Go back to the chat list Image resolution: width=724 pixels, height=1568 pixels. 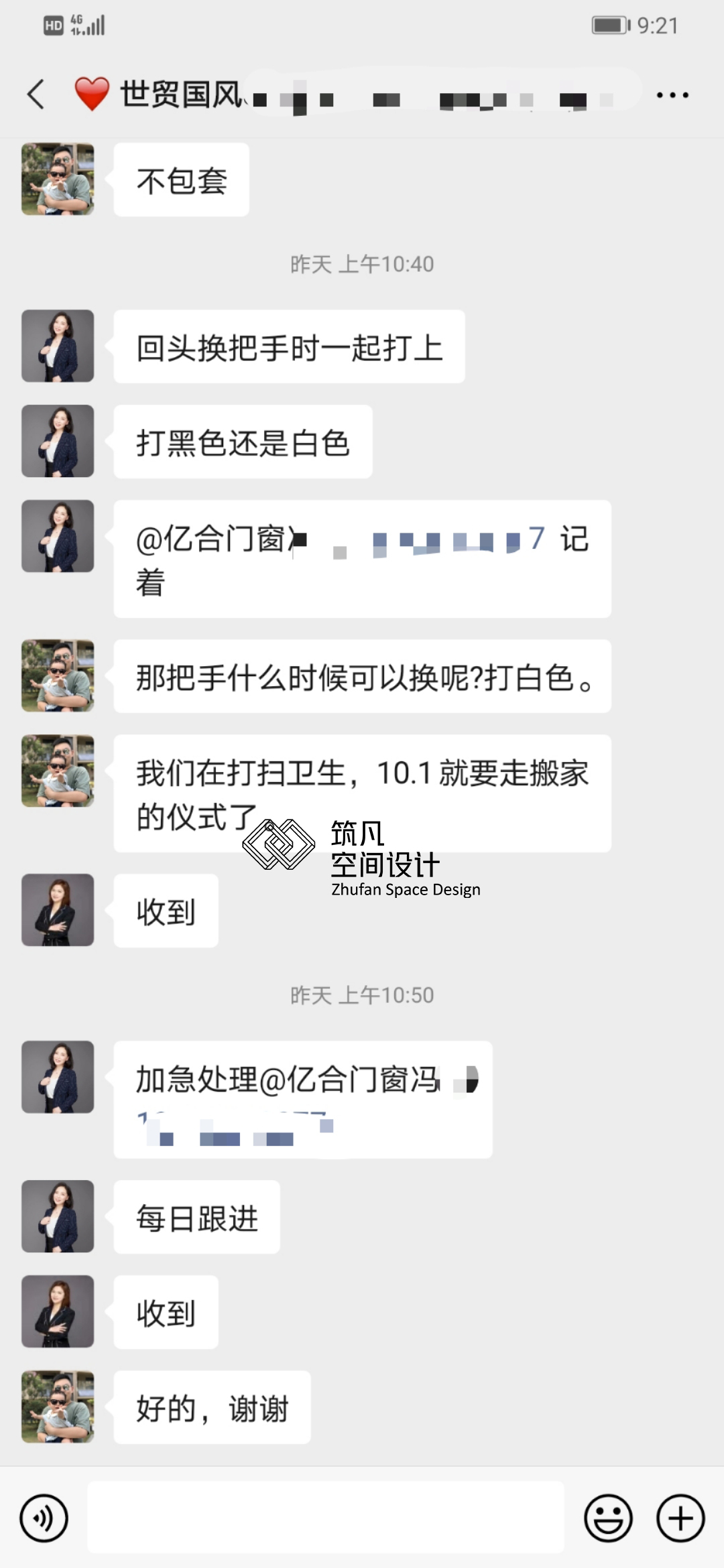36,94
